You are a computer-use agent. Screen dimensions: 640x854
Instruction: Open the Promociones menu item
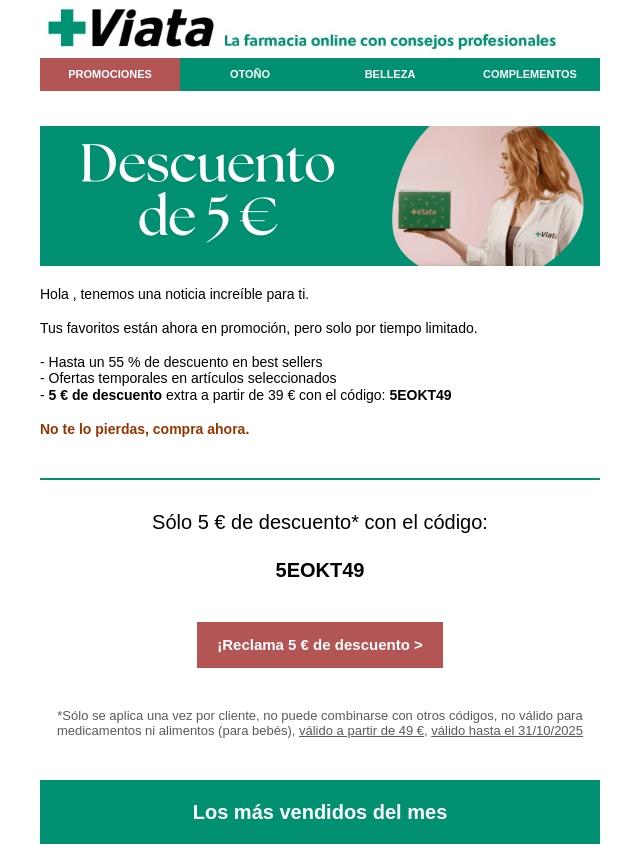point(110,74)
